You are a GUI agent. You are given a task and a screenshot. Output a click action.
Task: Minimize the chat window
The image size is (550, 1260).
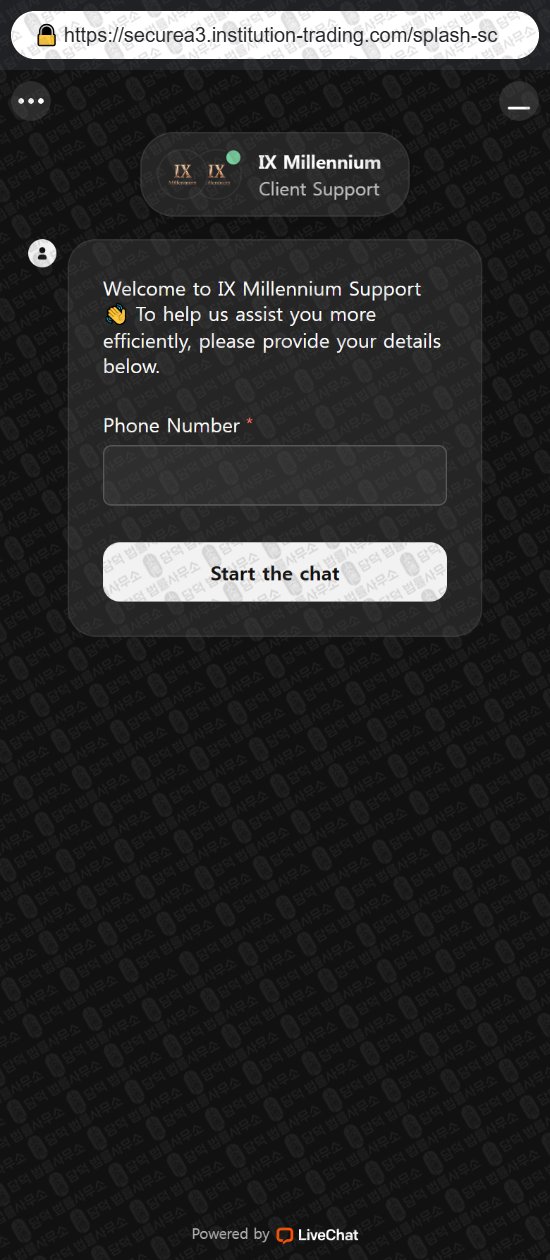(x=519, y=101)
